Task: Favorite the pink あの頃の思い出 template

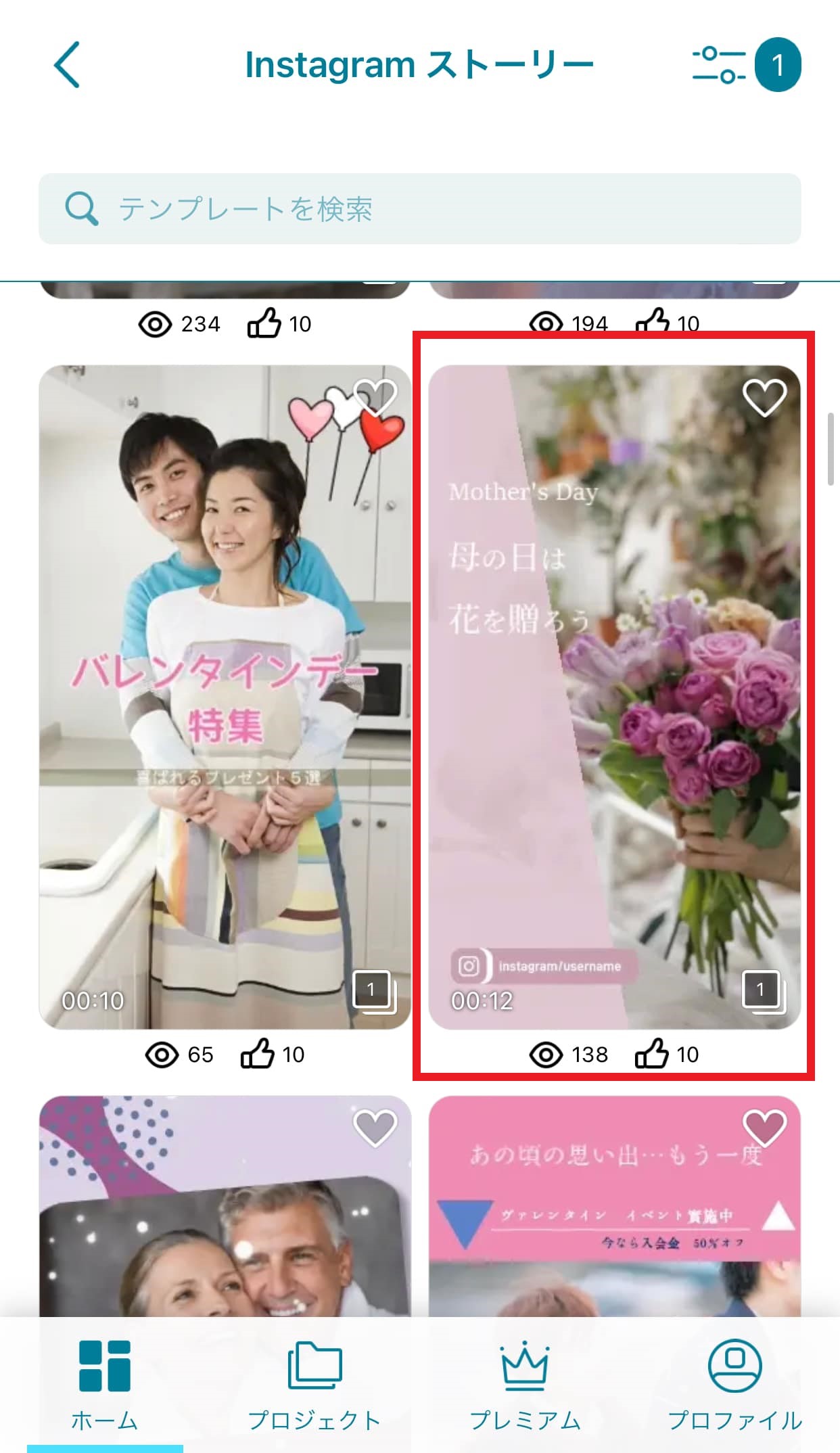Action: [764, 1128]
